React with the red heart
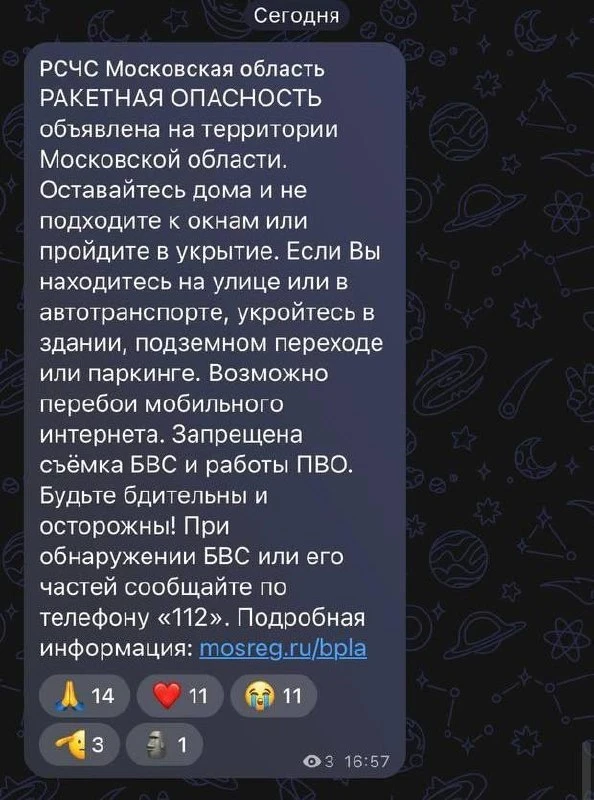 coord(180,695)
